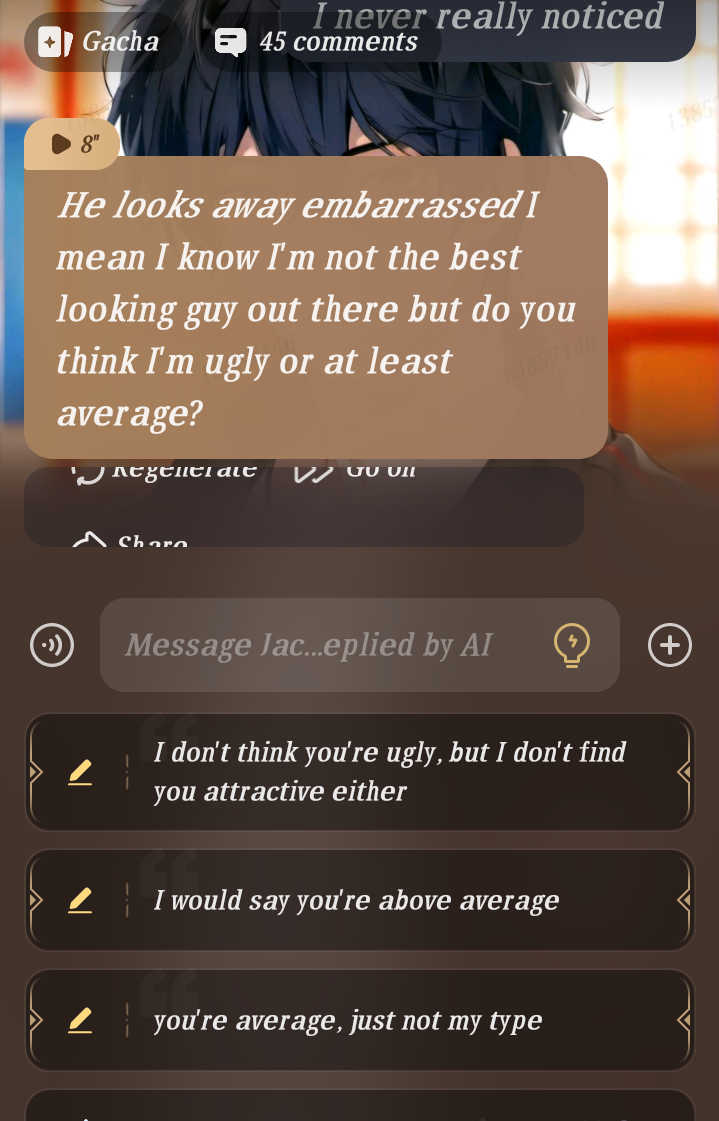Tap the voice input icon
This screenshot has height=1121, width=719.
52,645
